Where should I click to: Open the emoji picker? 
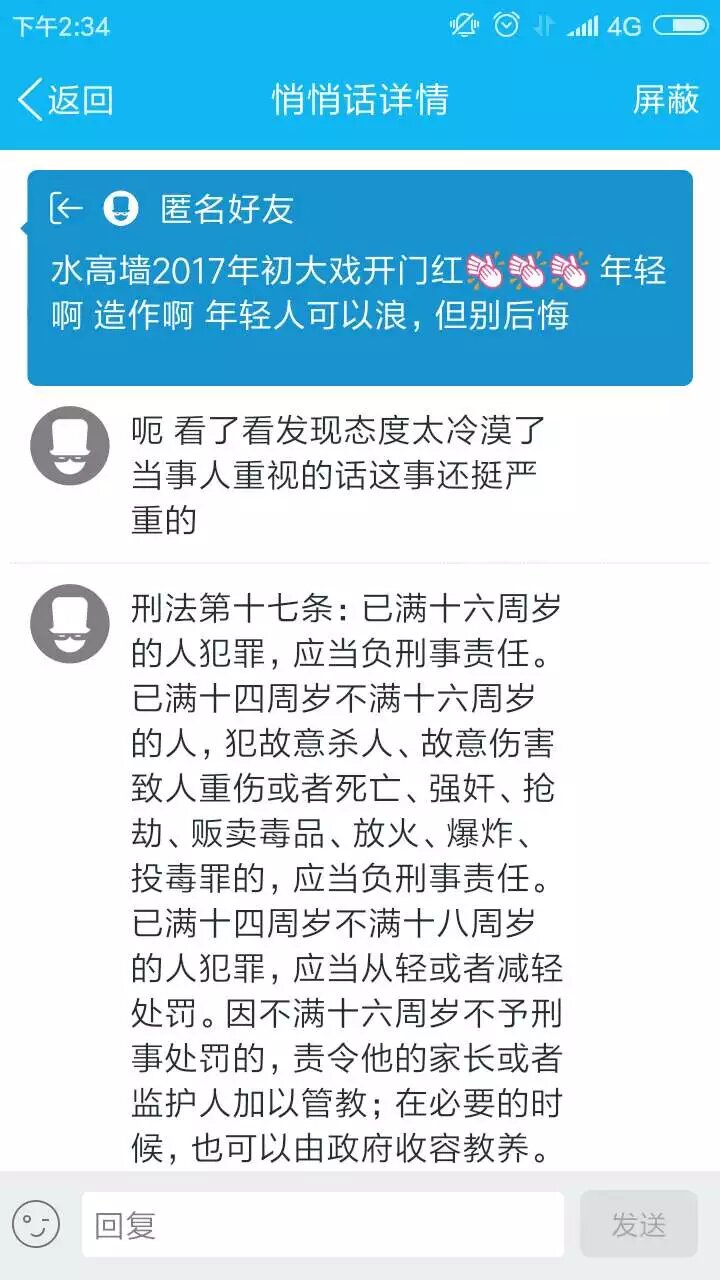tap(36, 1225)
